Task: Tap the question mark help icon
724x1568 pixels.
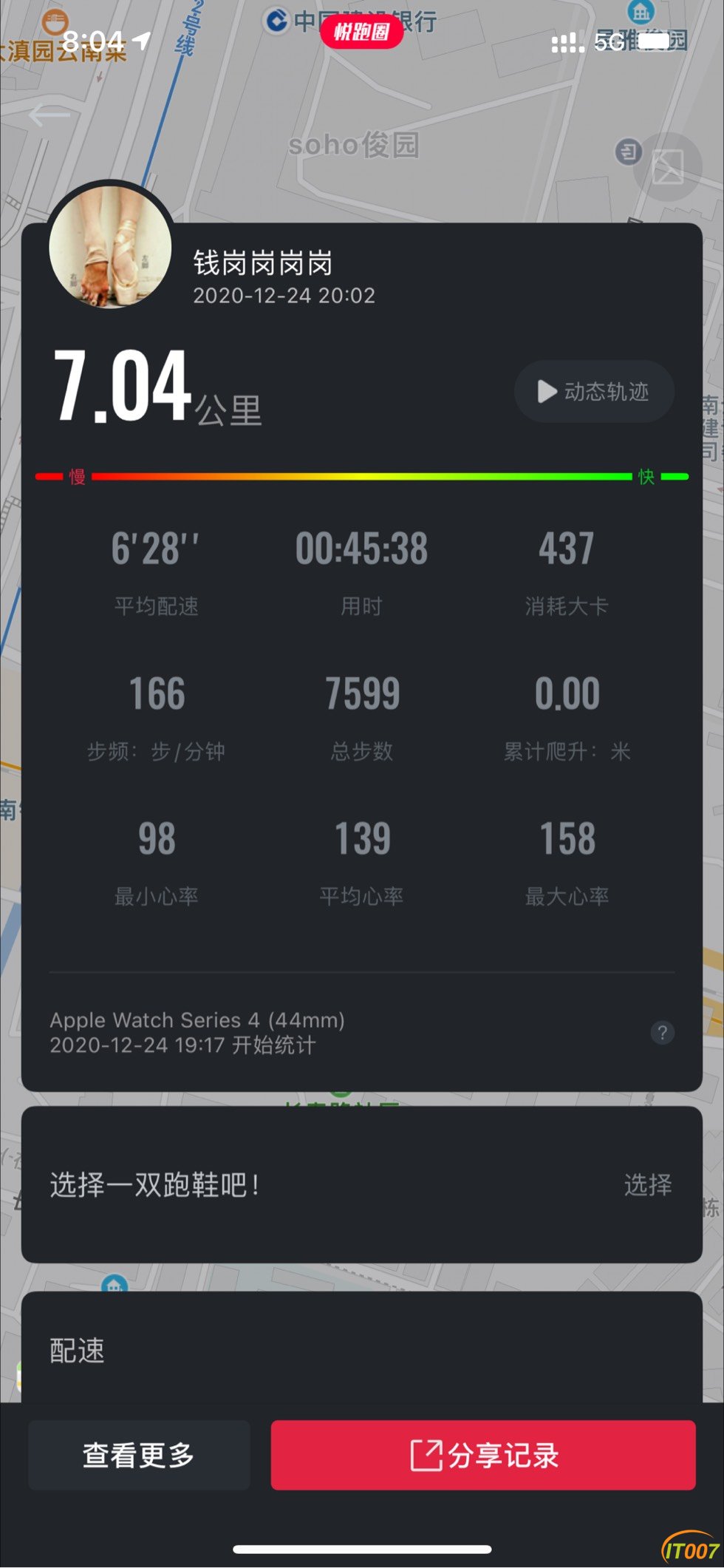Action: pos(662,1033)
